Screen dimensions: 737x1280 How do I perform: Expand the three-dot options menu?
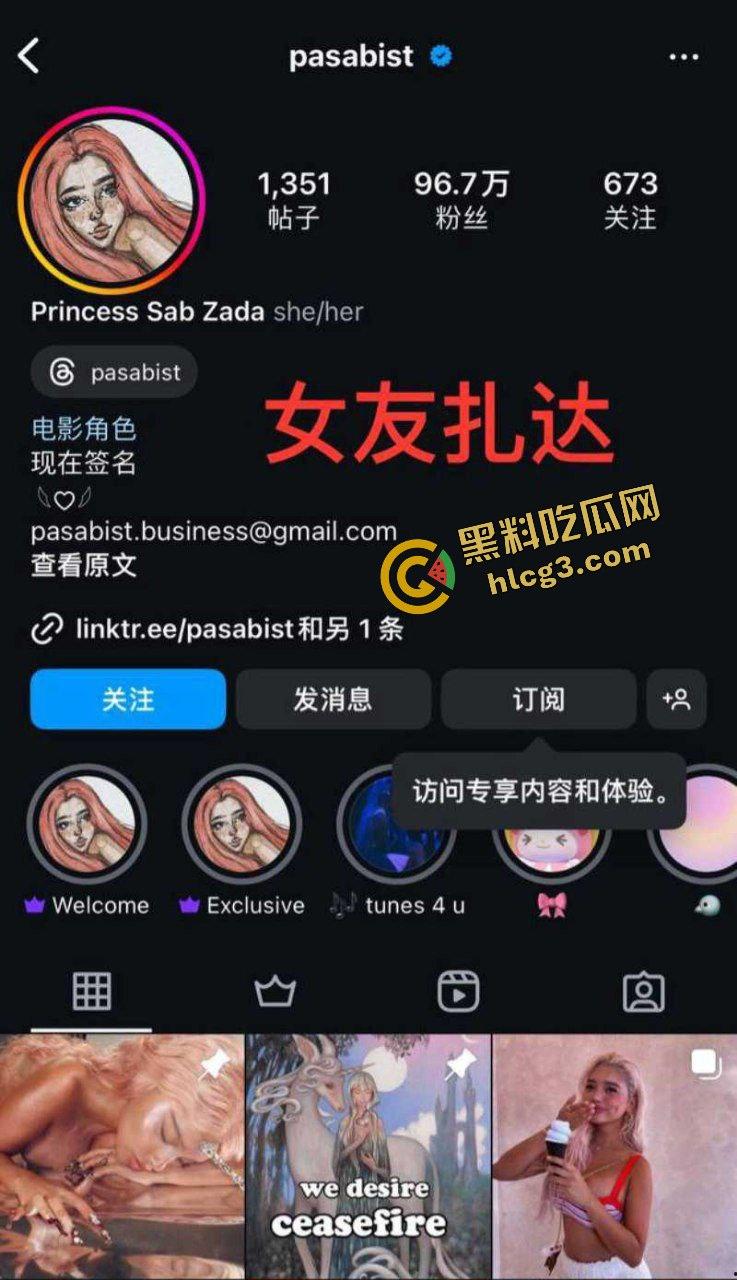click(684, 57)
